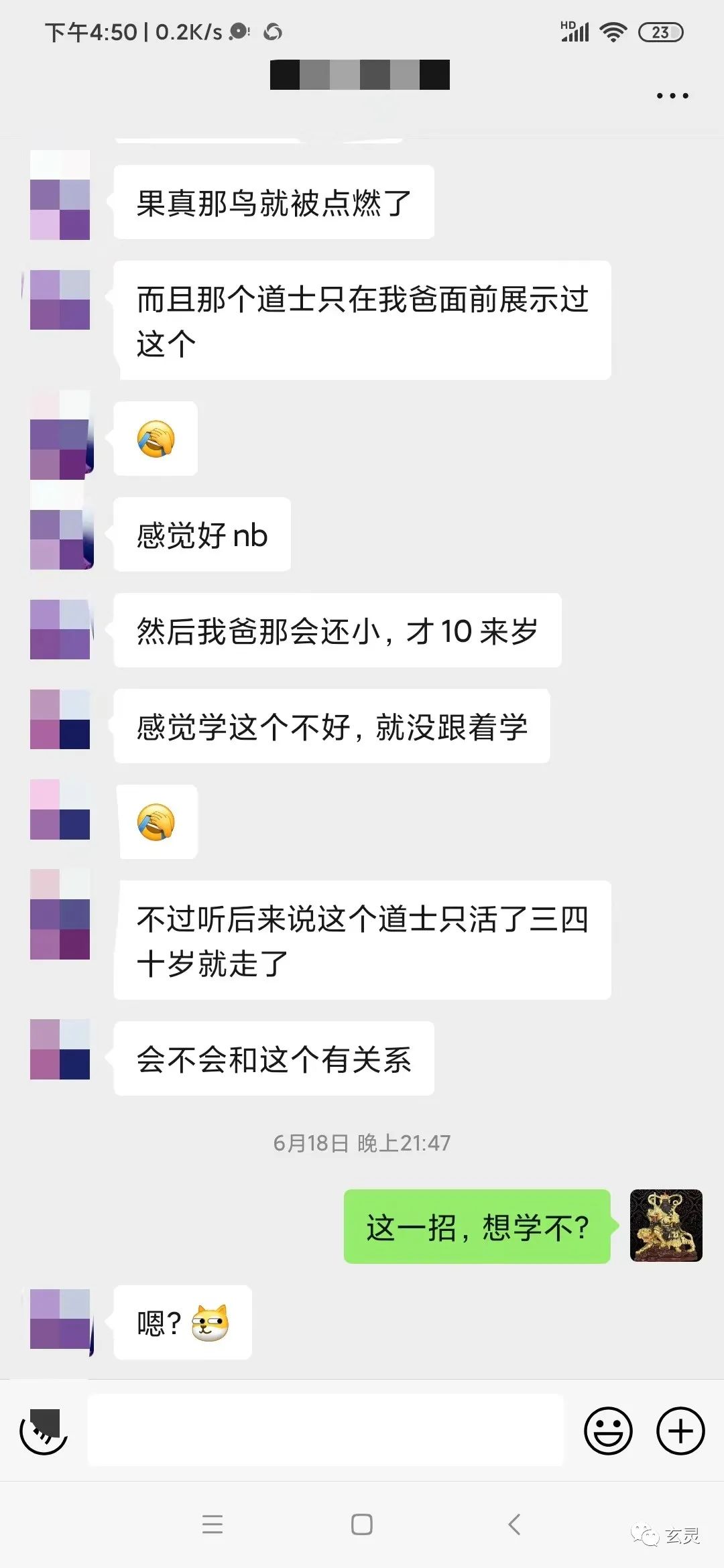Return to the home screen
Screen dimensions: 724x1568
pos(362,1524)
